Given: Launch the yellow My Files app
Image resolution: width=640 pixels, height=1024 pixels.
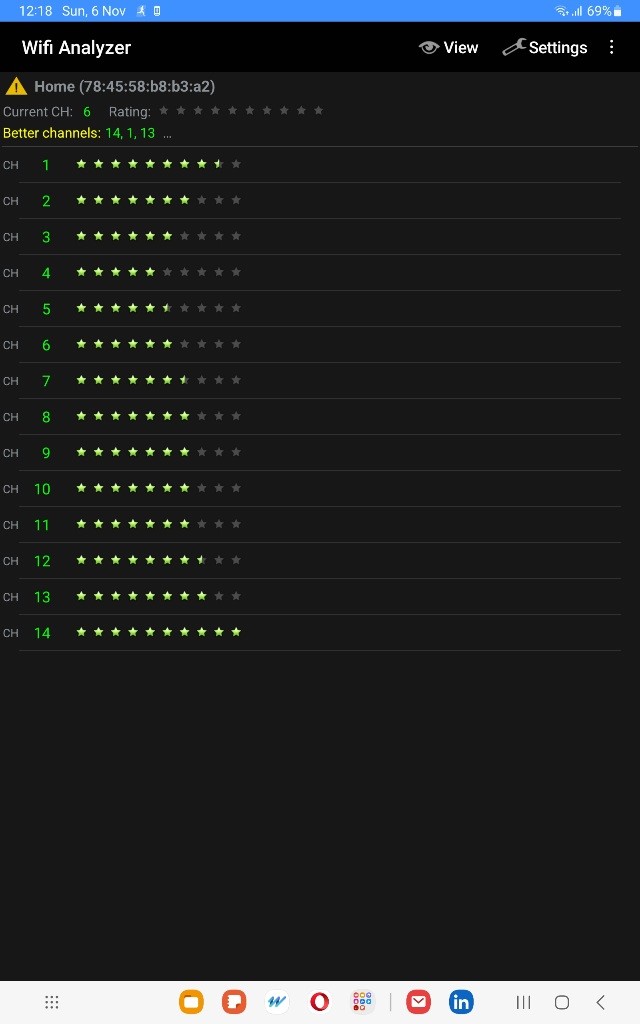Looking at the screenshot, I should click(x=191, y=1002).
